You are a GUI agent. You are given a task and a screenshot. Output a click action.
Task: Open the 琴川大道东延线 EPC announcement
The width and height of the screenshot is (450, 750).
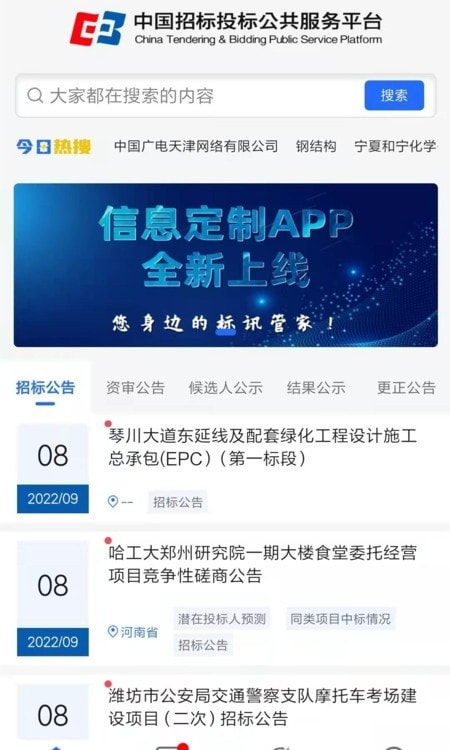click(x=262, y=447)
